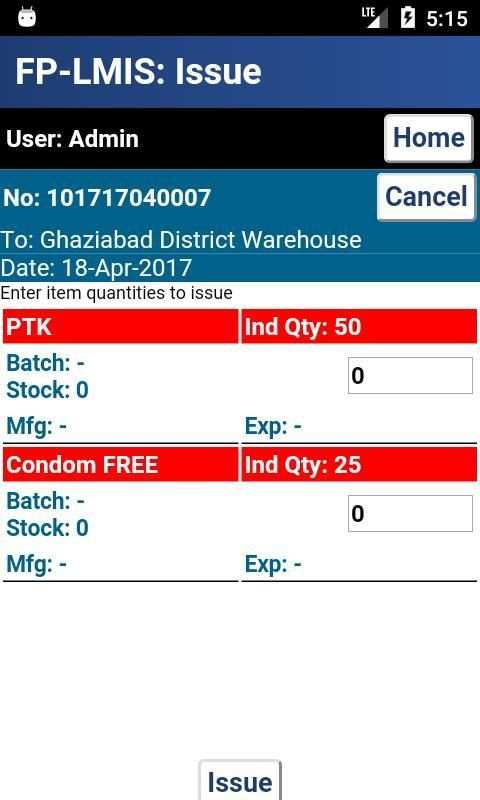Viewport: 480px width, 800px height.
Task: Tap the Issue button to submit
Action: 240,781
